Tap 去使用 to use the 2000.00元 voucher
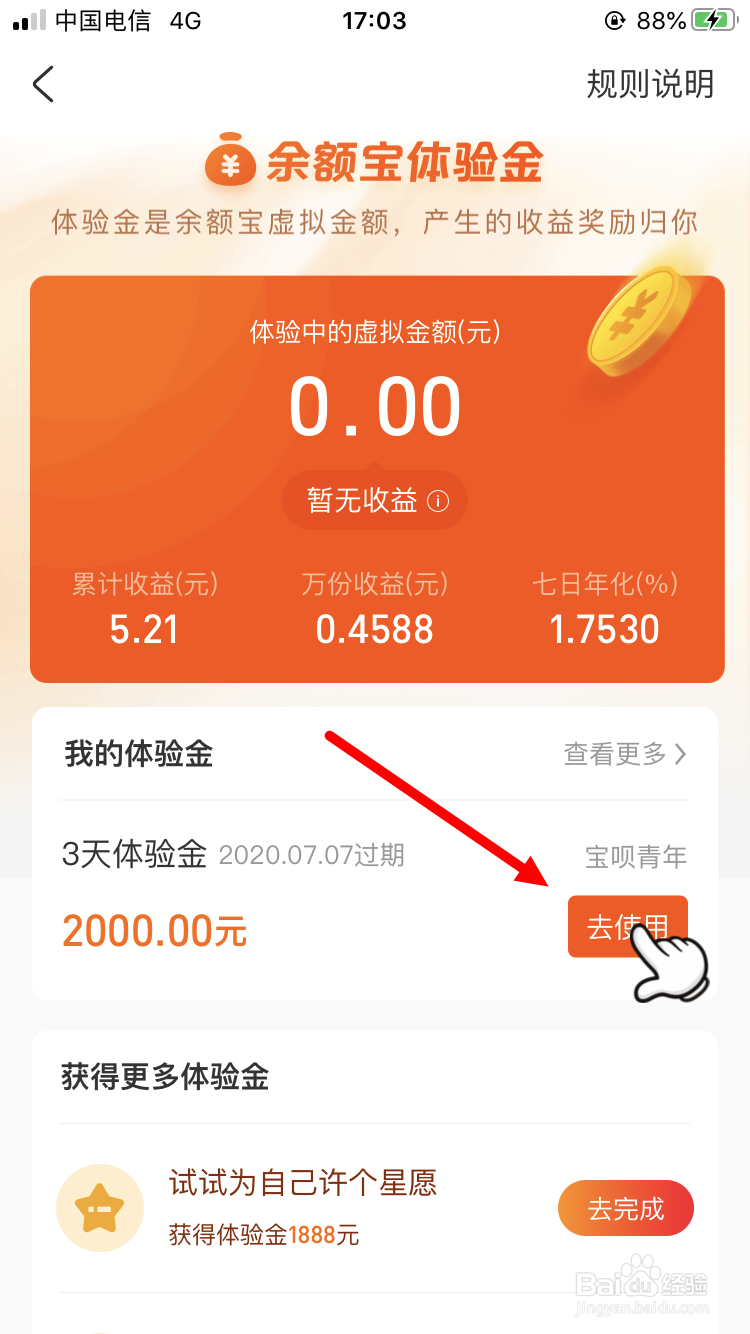Screen dimensions: 750x1334 point(627,926)
